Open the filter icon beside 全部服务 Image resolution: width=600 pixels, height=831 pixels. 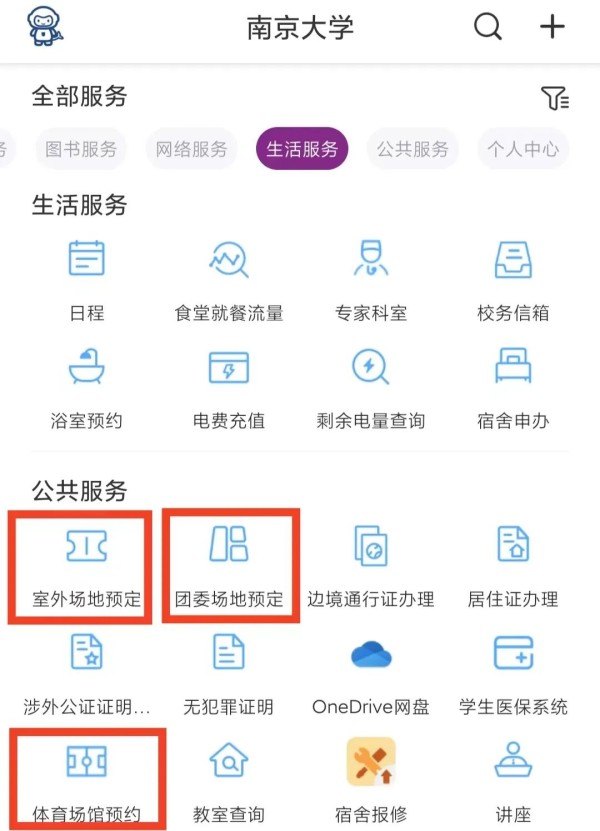(x=554, y=98)
